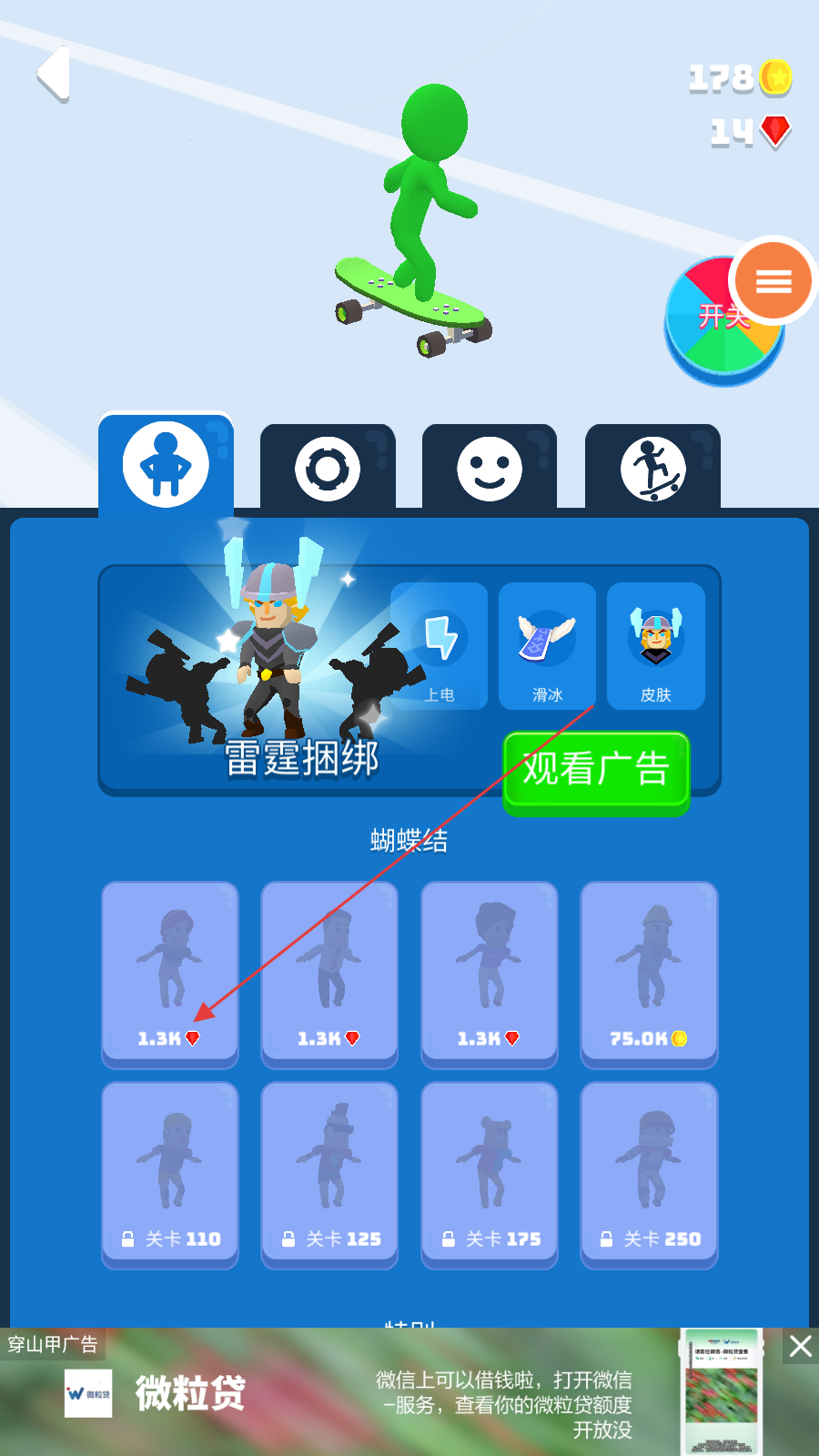
Task: Select the locked 关卡 250 skin
Action: pyautogui.click(x=649, y=1172)
